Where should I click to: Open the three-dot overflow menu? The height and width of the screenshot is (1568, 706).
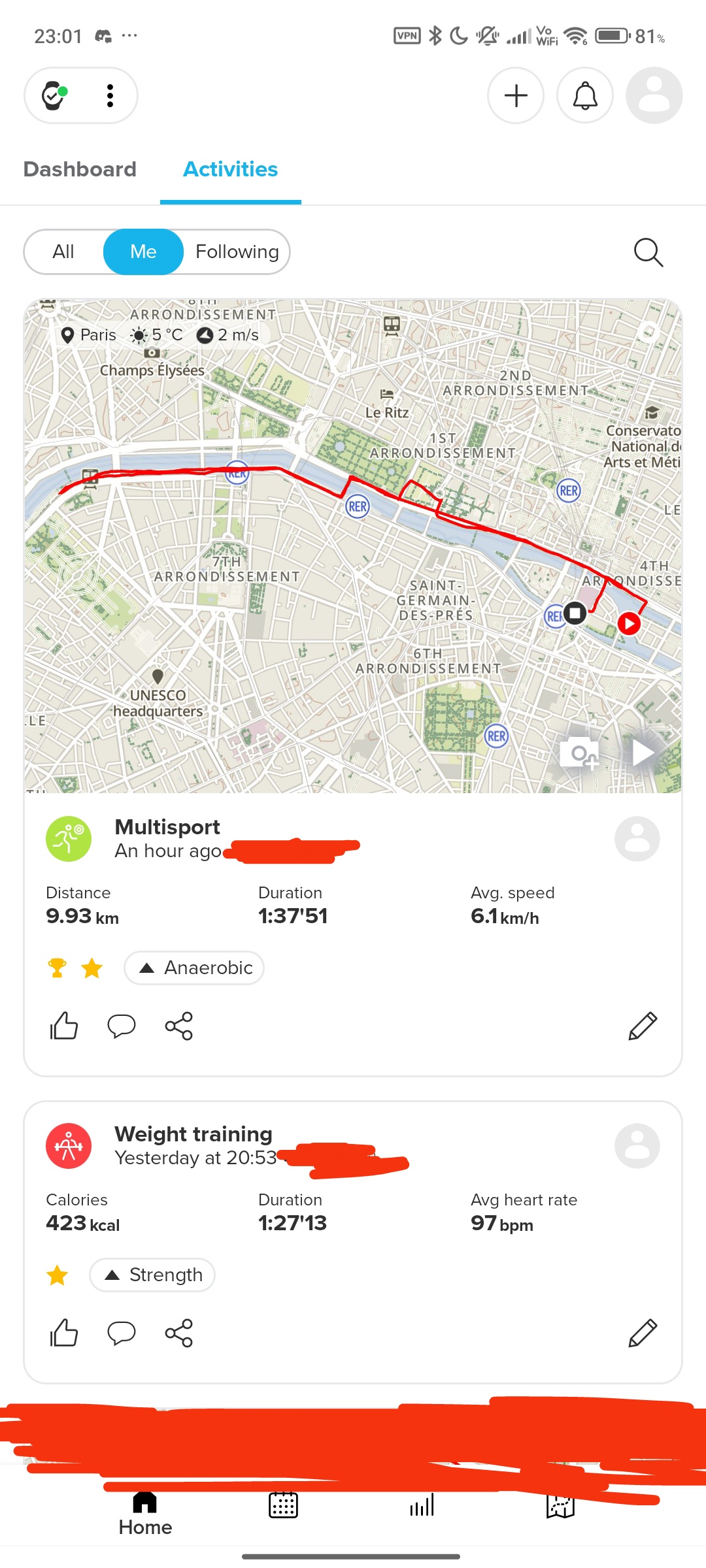110,96
